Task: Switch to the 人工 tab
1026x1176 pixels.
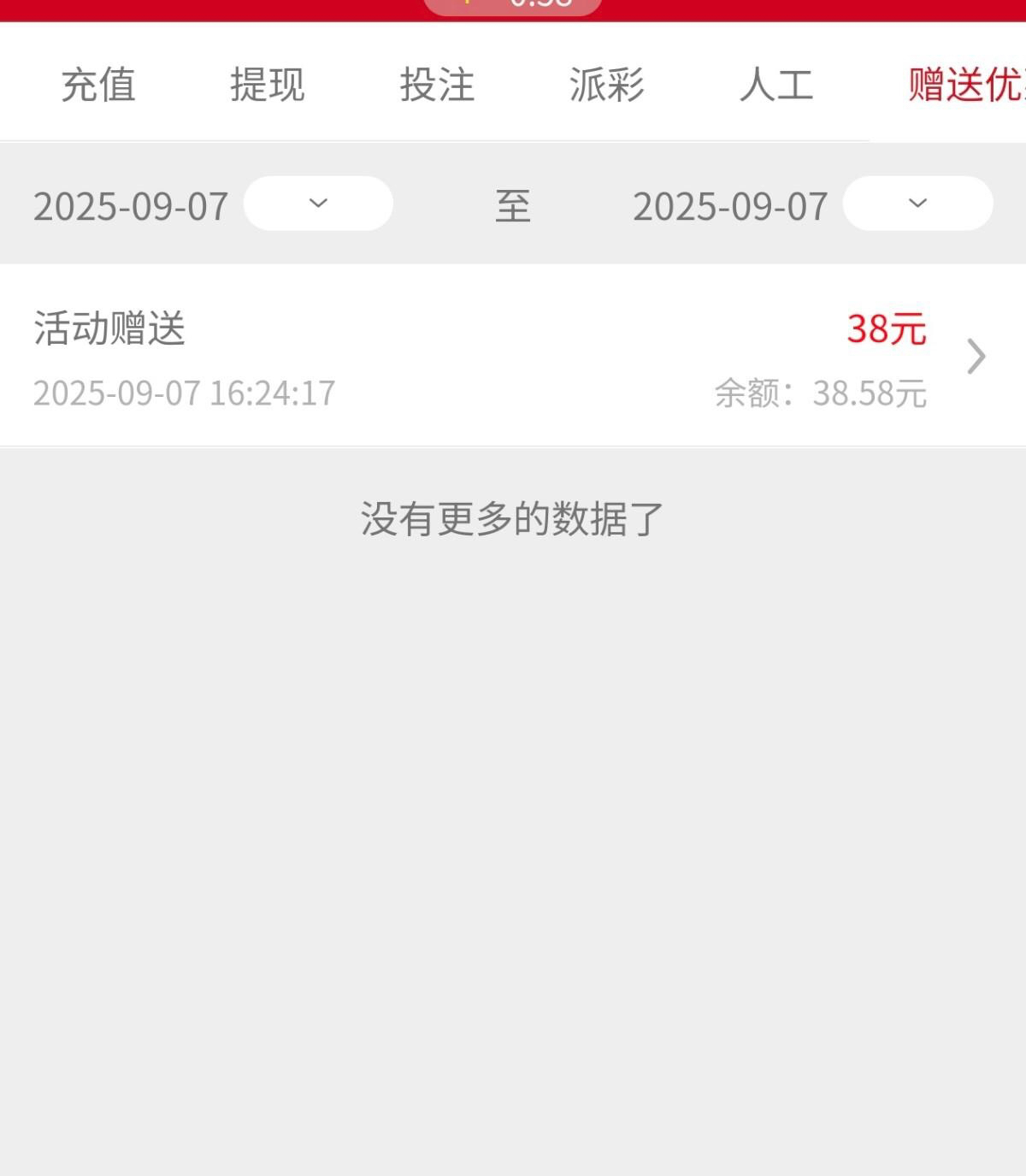Action: coord(775,85)
